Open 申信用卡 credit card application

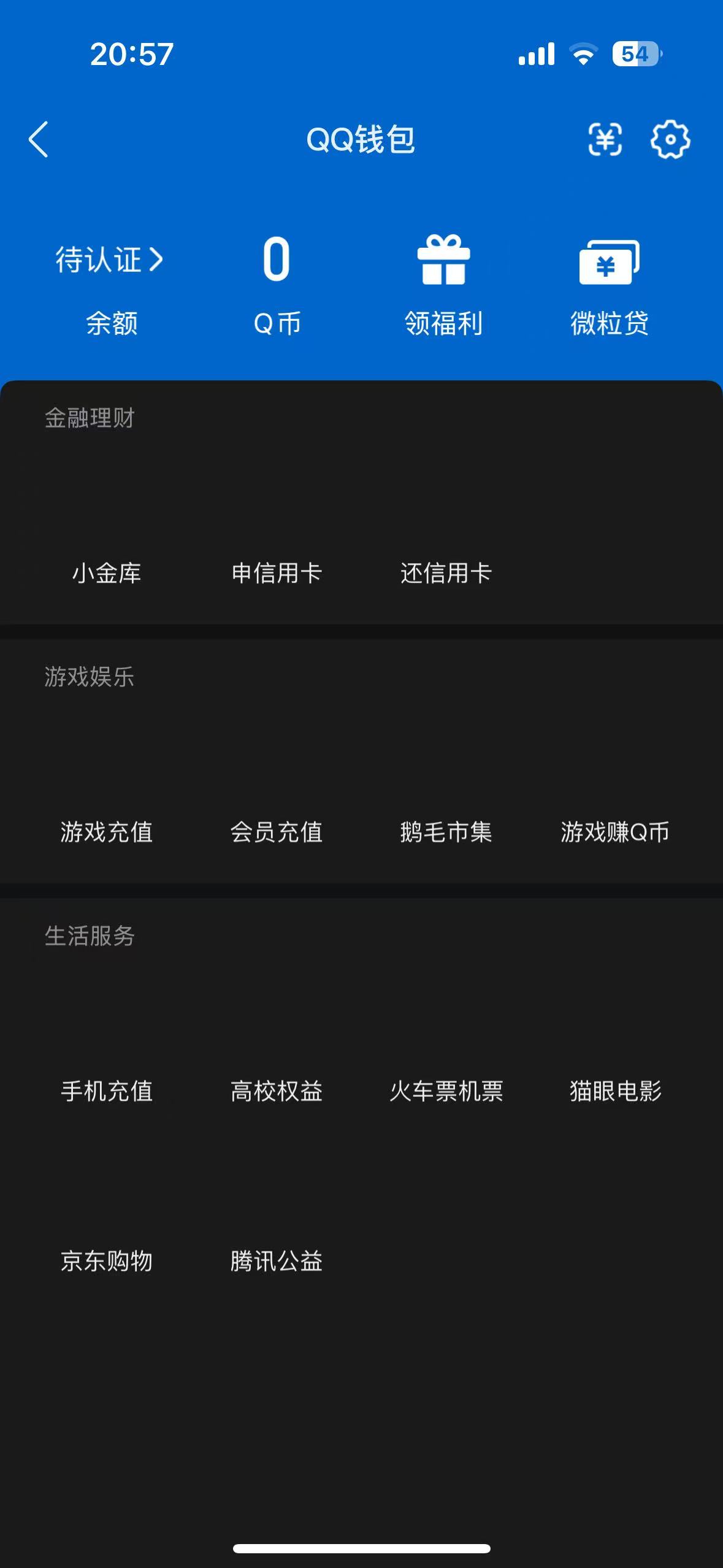pos(277,574)
